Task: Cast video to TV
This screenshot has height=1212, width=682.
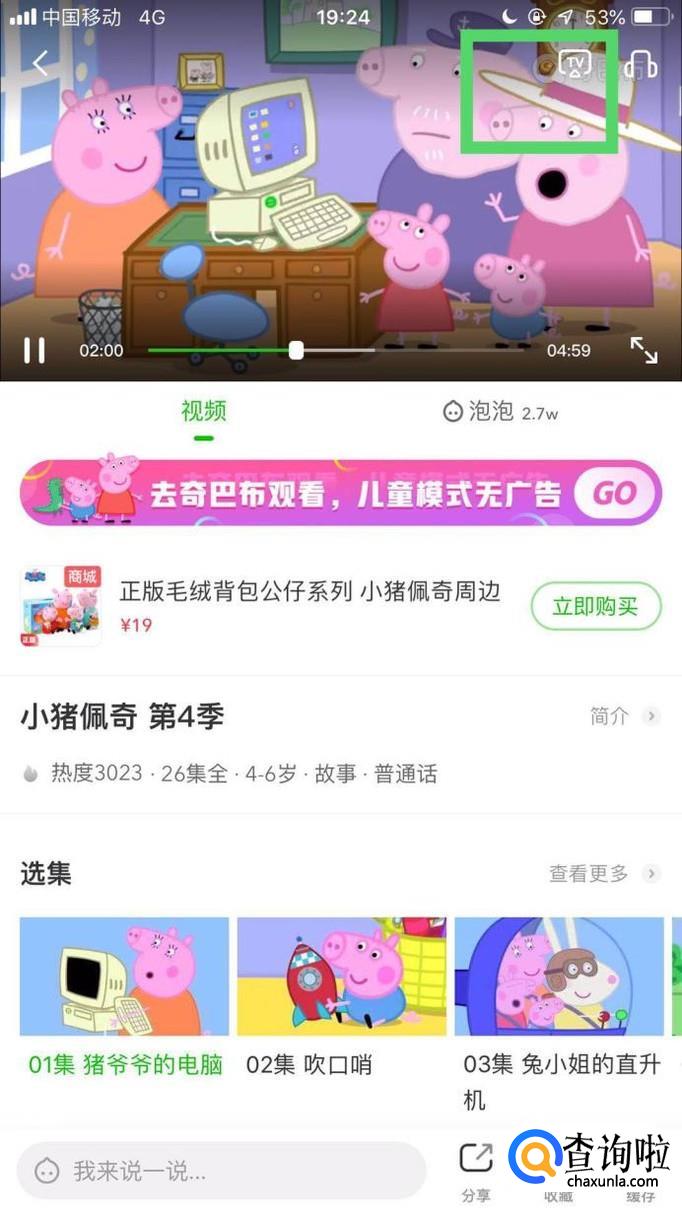Action: click(575, 65)
